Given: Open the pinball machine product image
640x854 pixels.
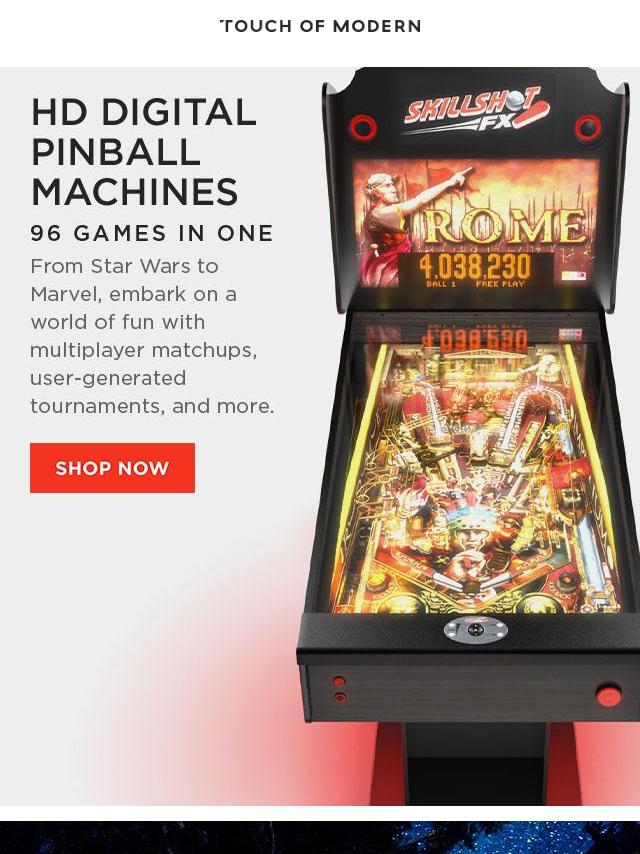Looking at the screenshot, I should [x=470, y=430].
